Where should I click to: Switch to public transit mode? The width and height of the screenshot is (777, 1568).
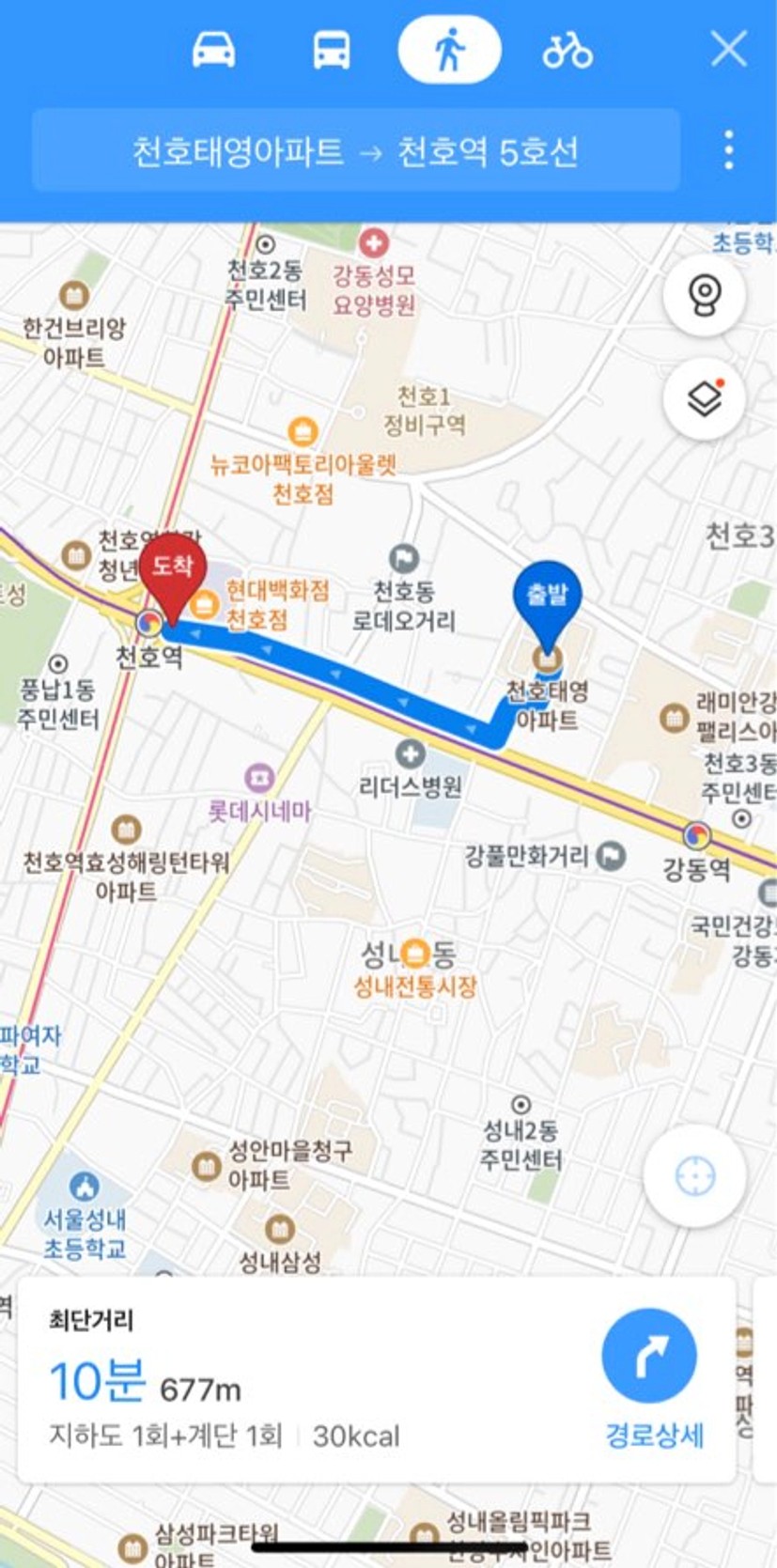coord(332,49)
